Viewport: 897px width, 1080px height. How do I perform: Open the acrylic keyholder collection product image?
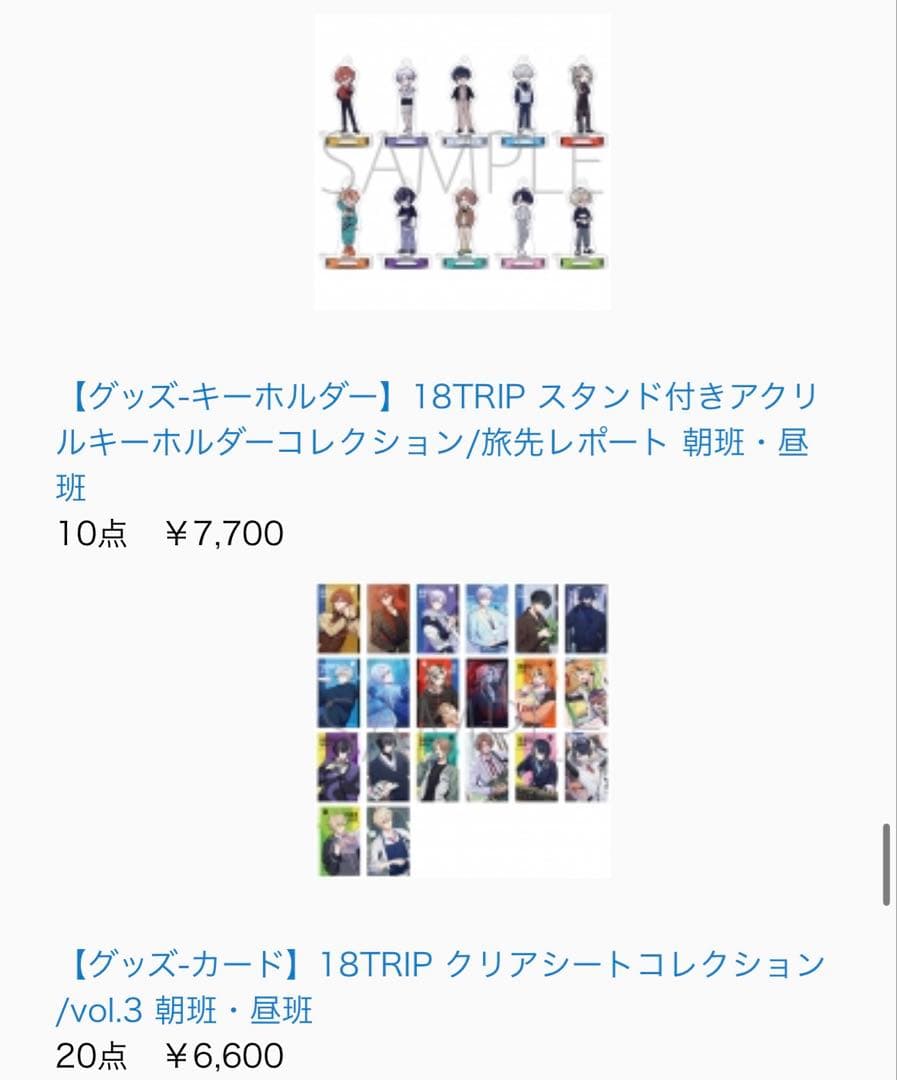(462, 165)
